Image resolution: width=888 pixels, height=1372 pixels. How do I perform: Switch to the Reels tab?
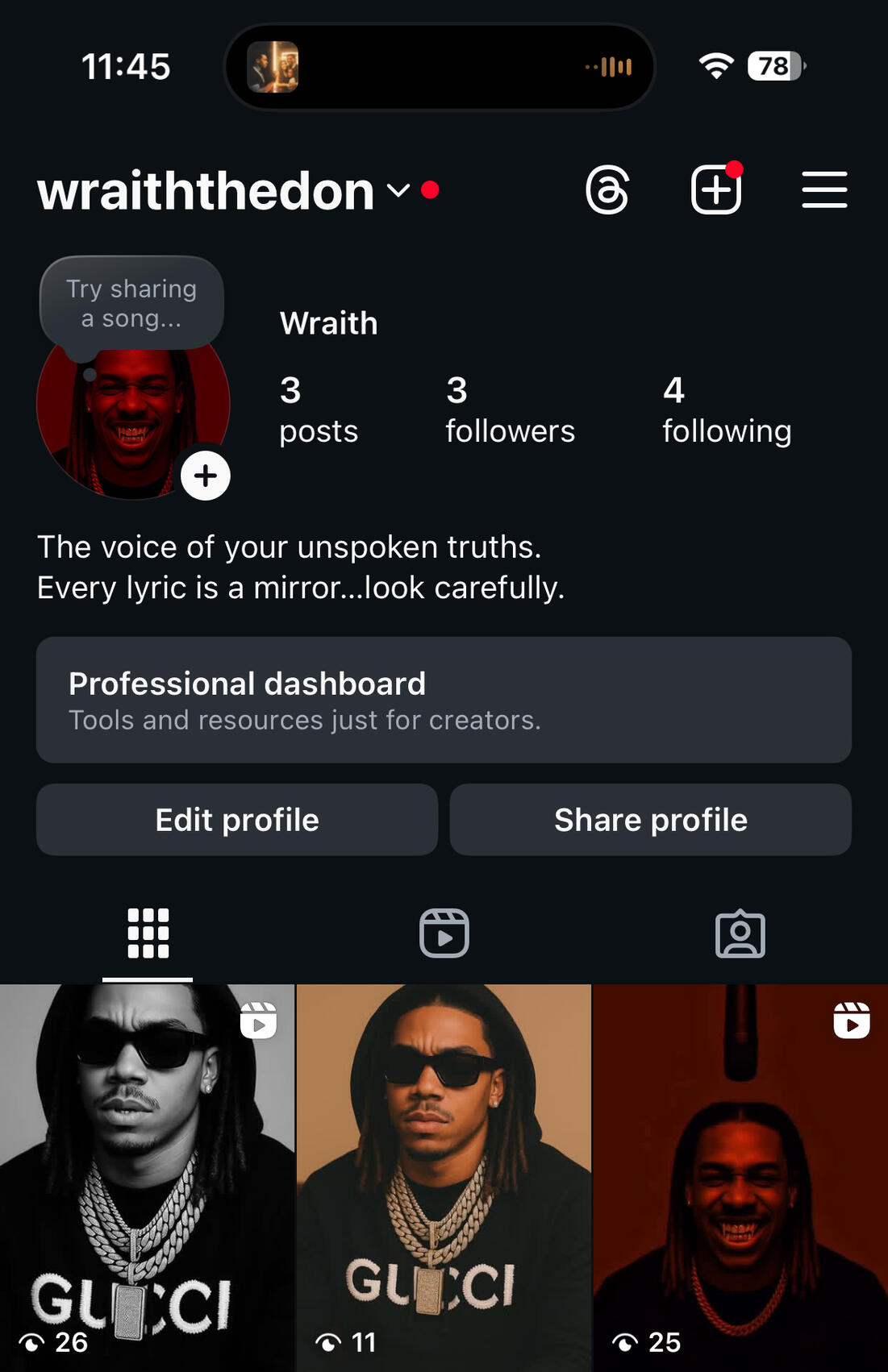click(444, 933)
